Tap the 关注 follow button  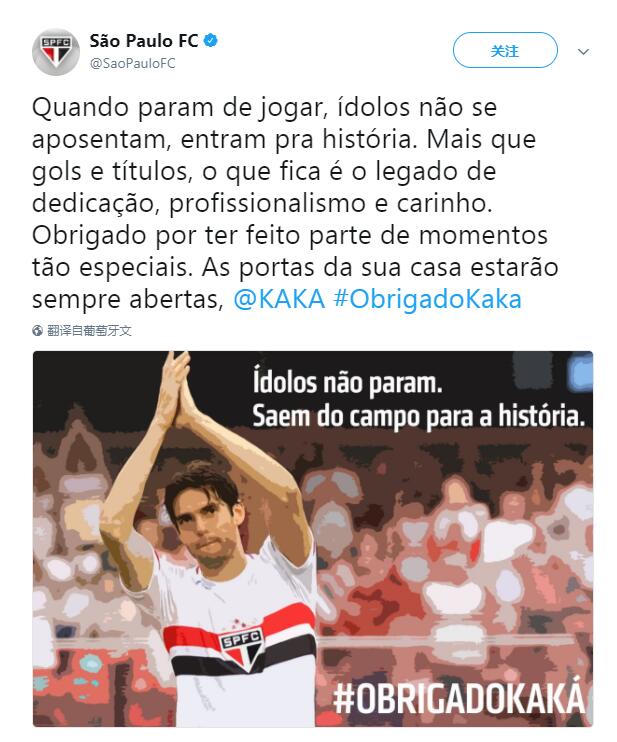[504, 50]
